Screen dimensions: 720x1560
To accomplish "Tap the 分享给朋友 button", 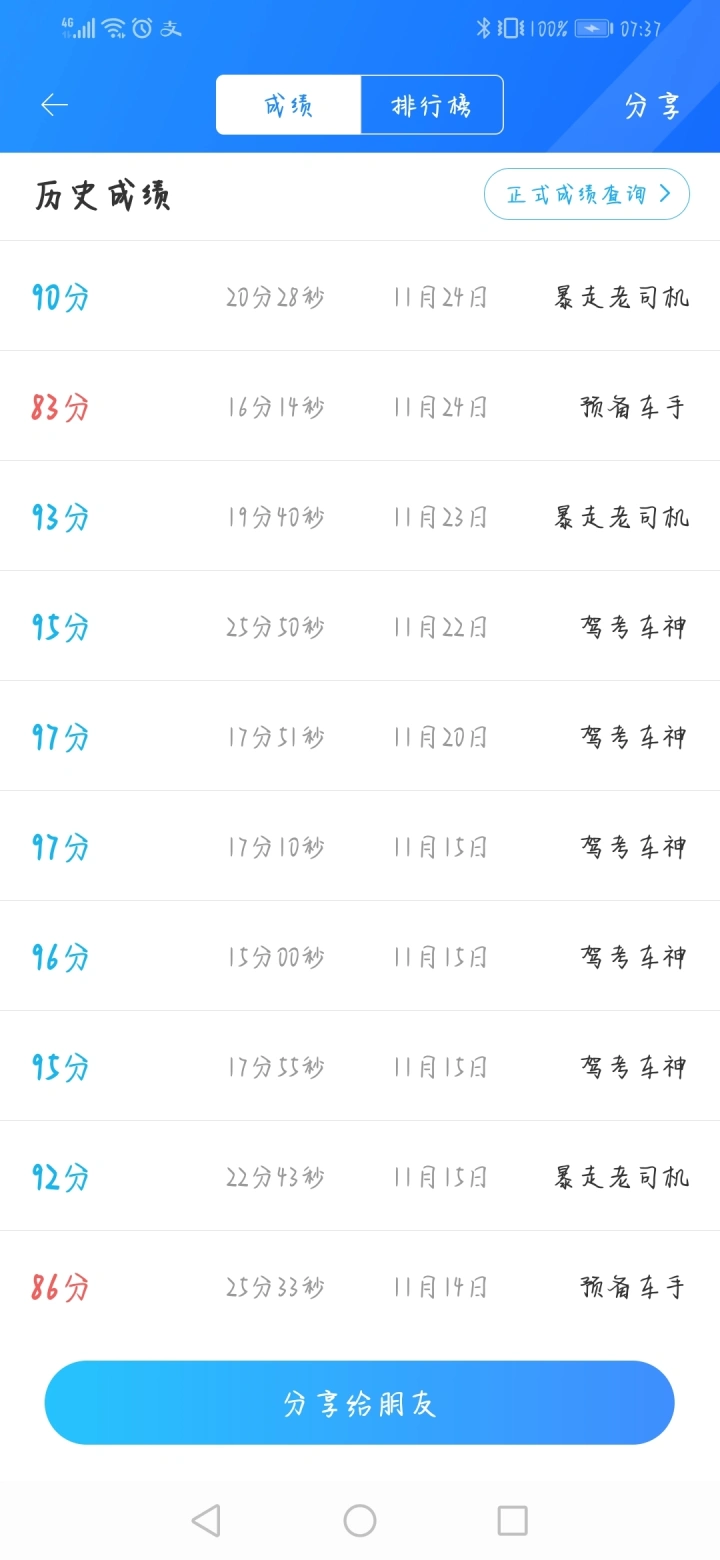I will (x=360, y=1403).
